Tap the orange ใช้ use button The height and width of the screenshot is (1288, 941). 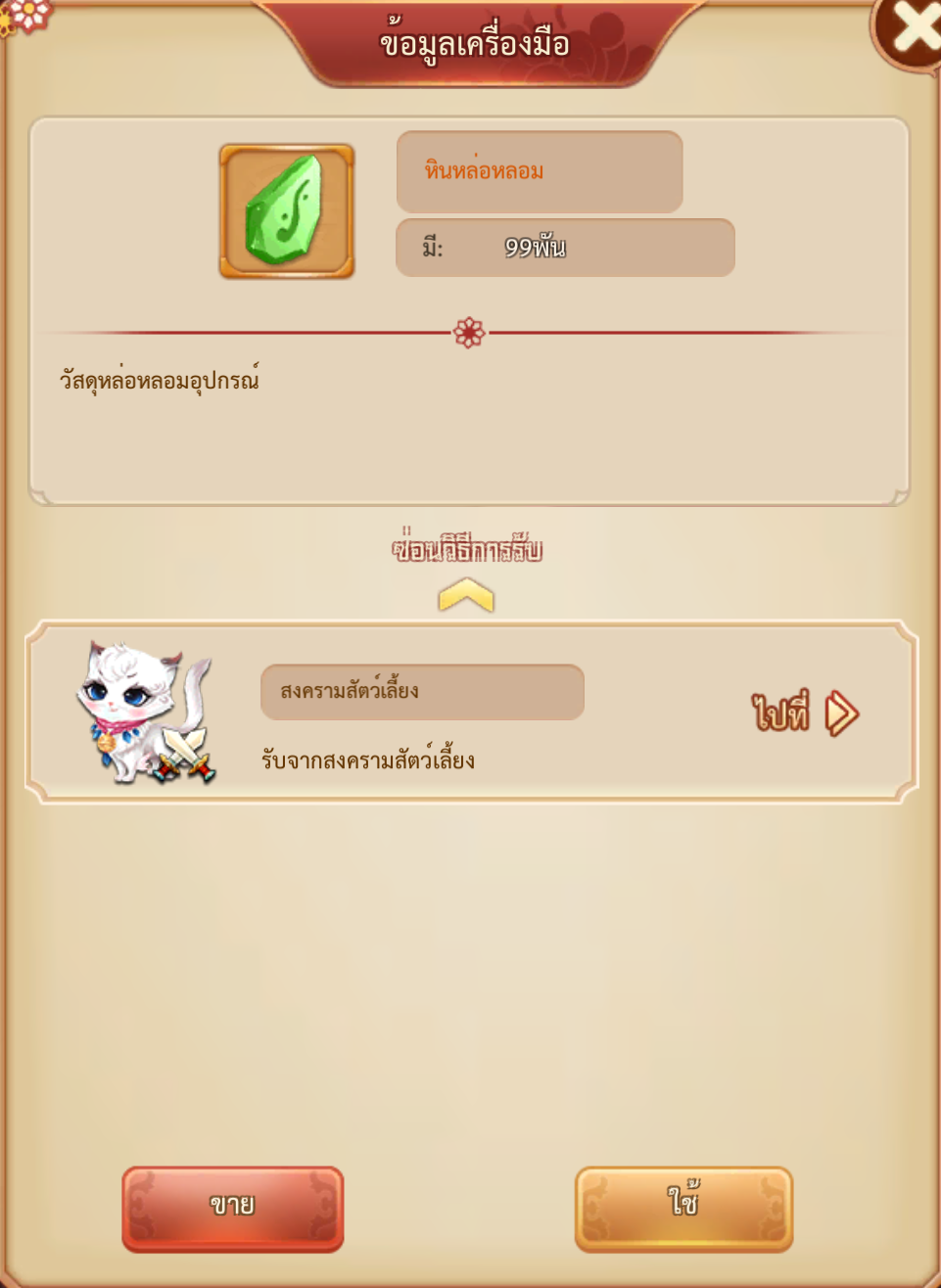[683, 1208]
